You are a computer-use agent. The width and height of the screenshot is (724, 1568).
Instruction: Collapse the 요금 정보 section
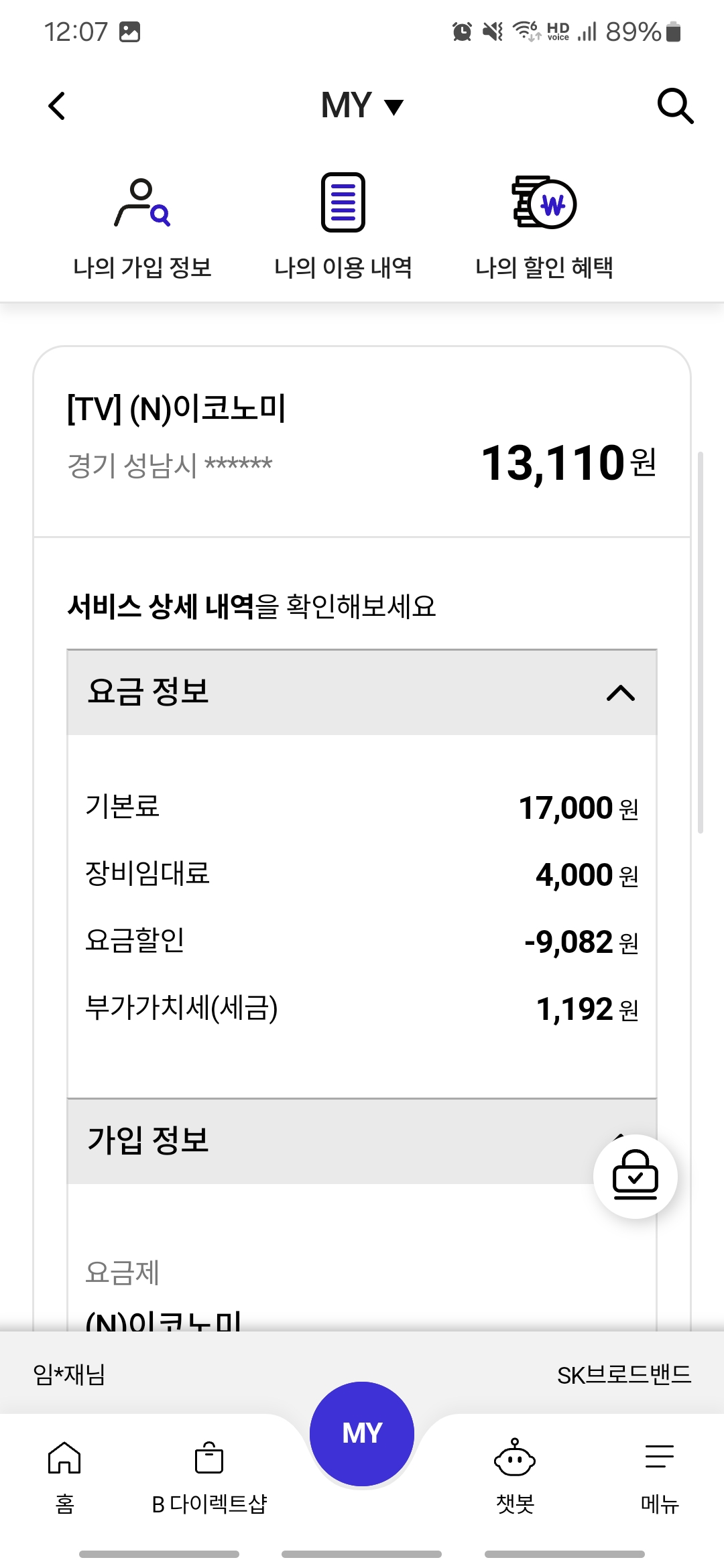362,692
